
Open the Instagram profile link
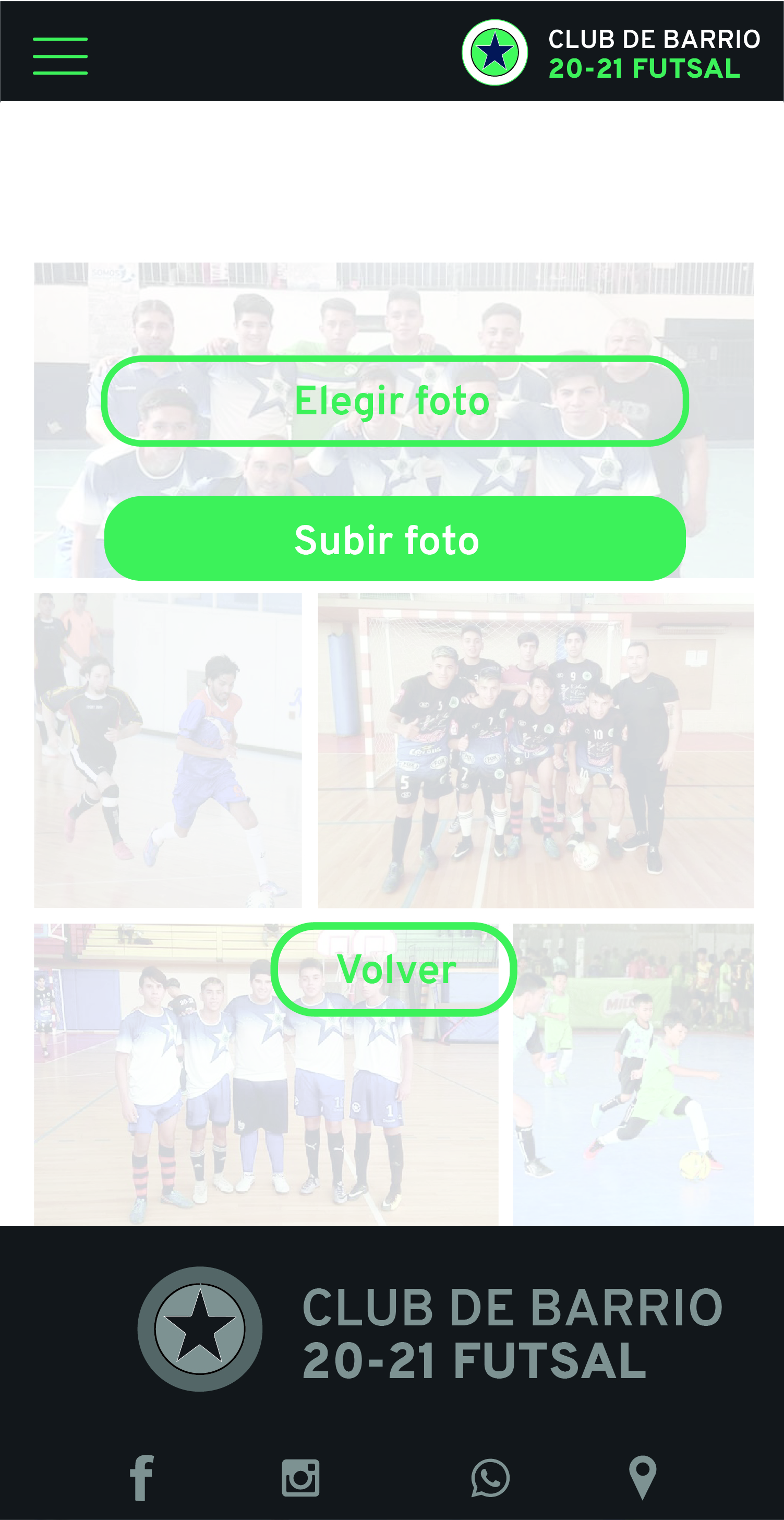[x=300, y=1478]
